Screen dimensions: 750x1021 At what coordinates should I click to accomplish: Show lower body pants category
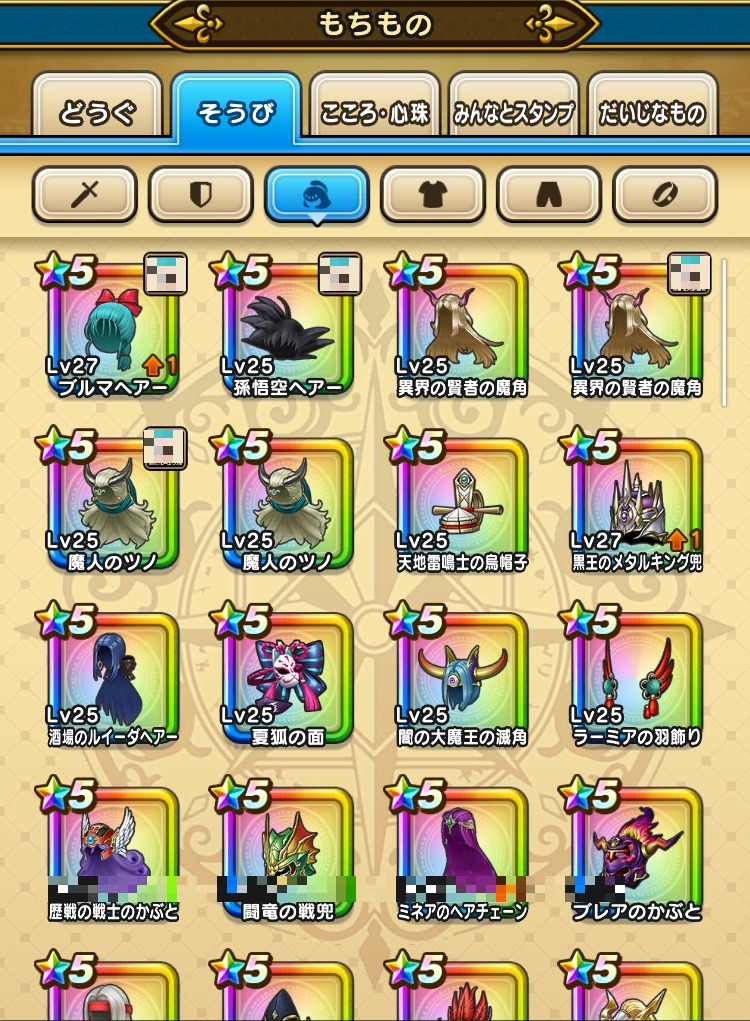click(x=549, y=193)
